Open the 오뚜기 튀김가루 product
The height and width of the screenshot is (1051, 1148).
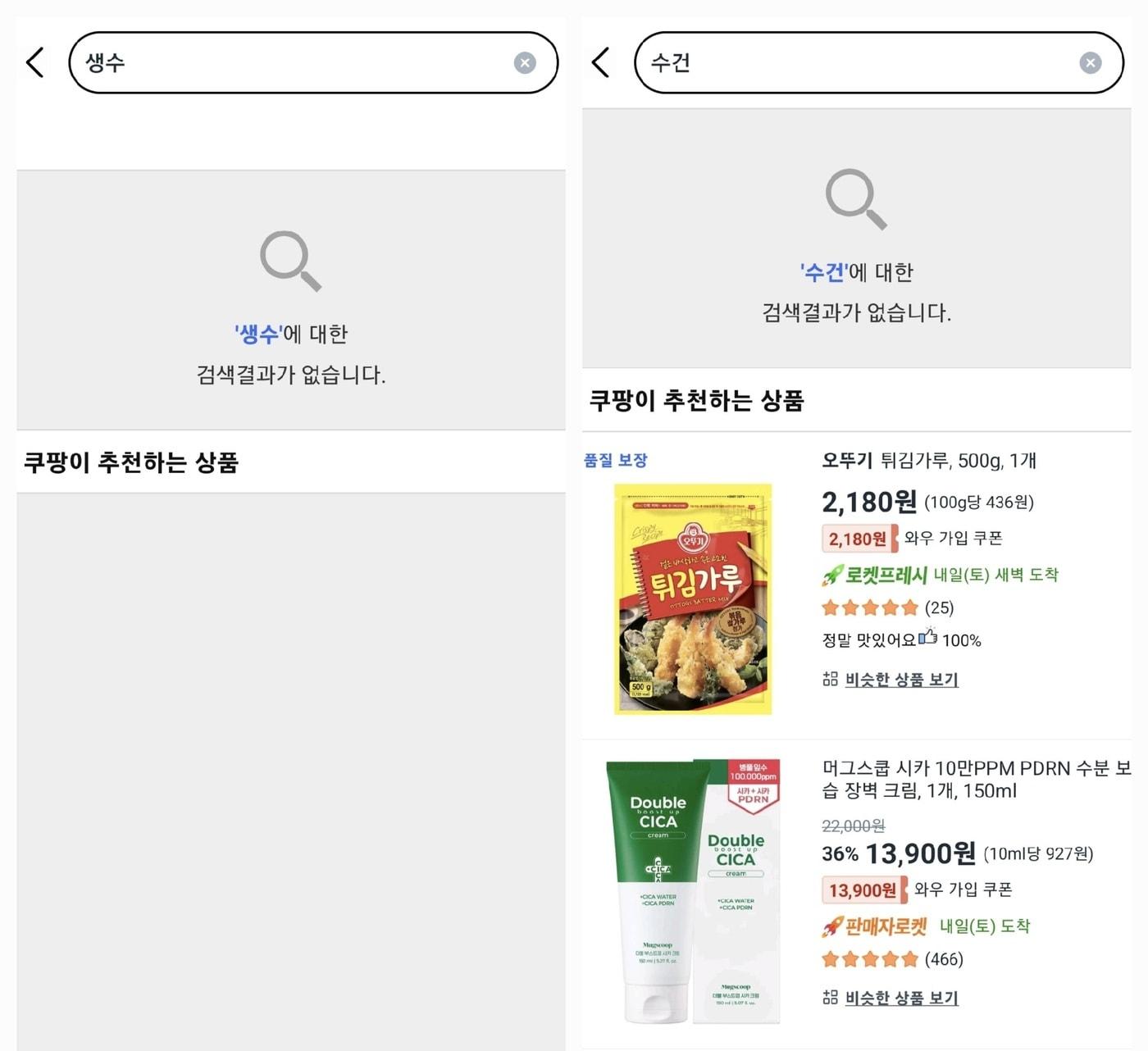click(928, 461)
